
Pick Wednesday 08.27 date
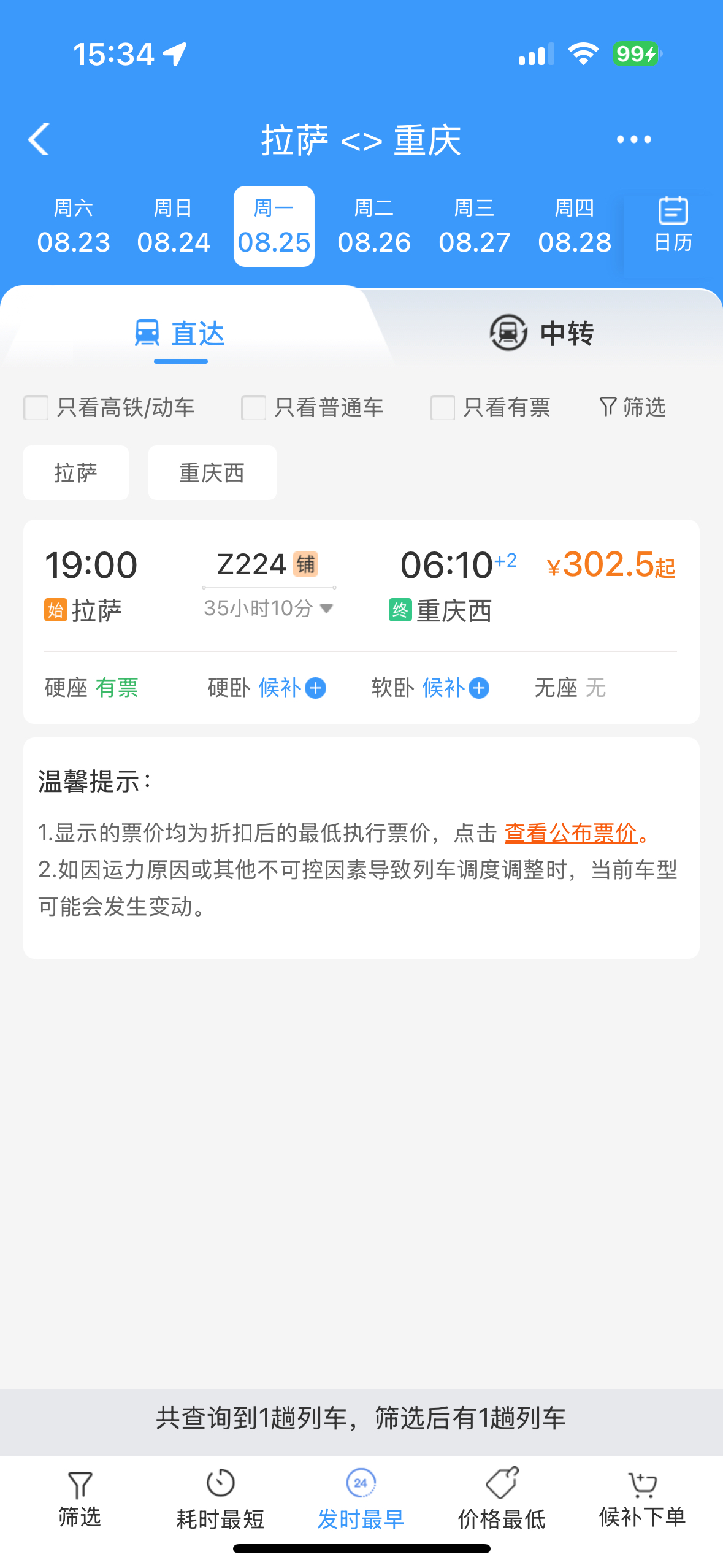474,226
